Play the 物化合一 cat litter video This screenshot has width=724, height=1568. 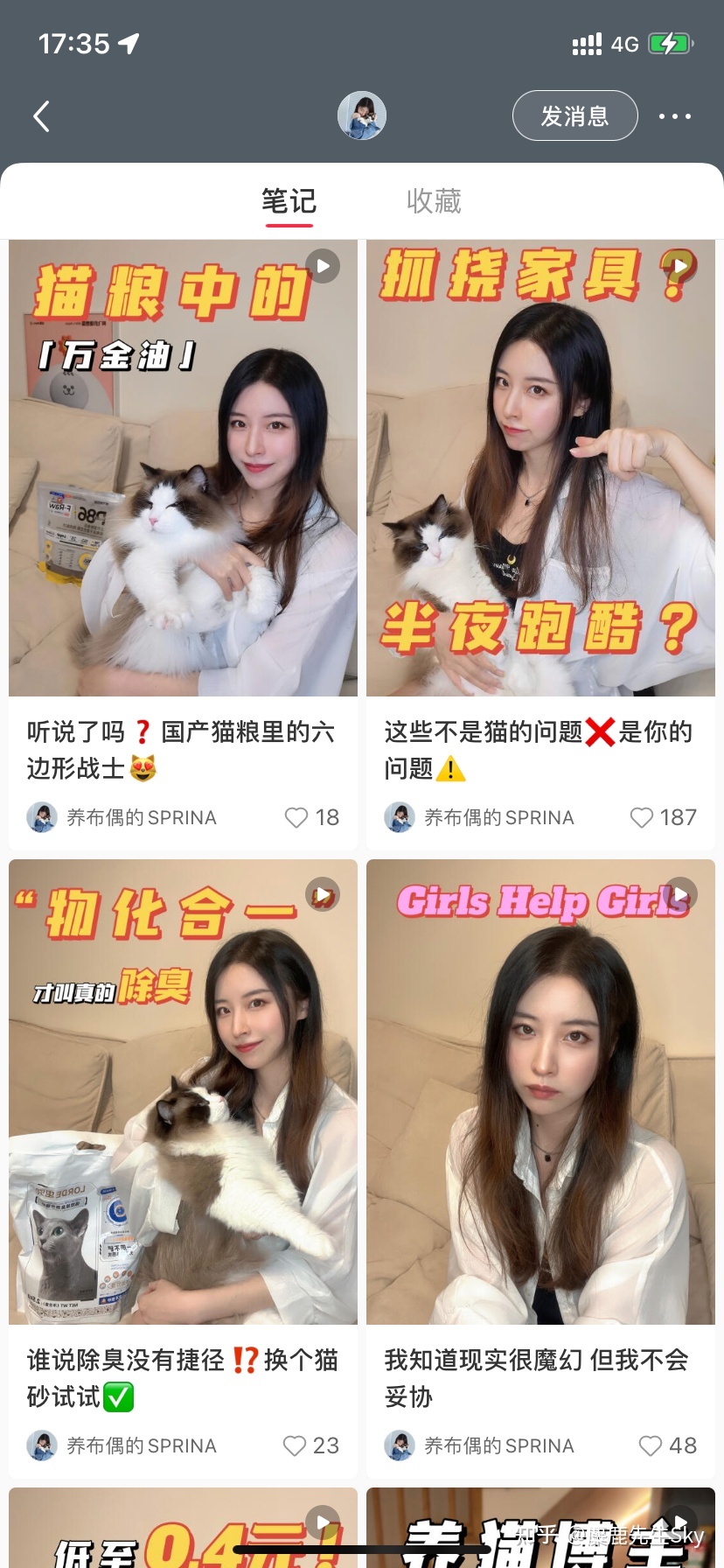321,894
